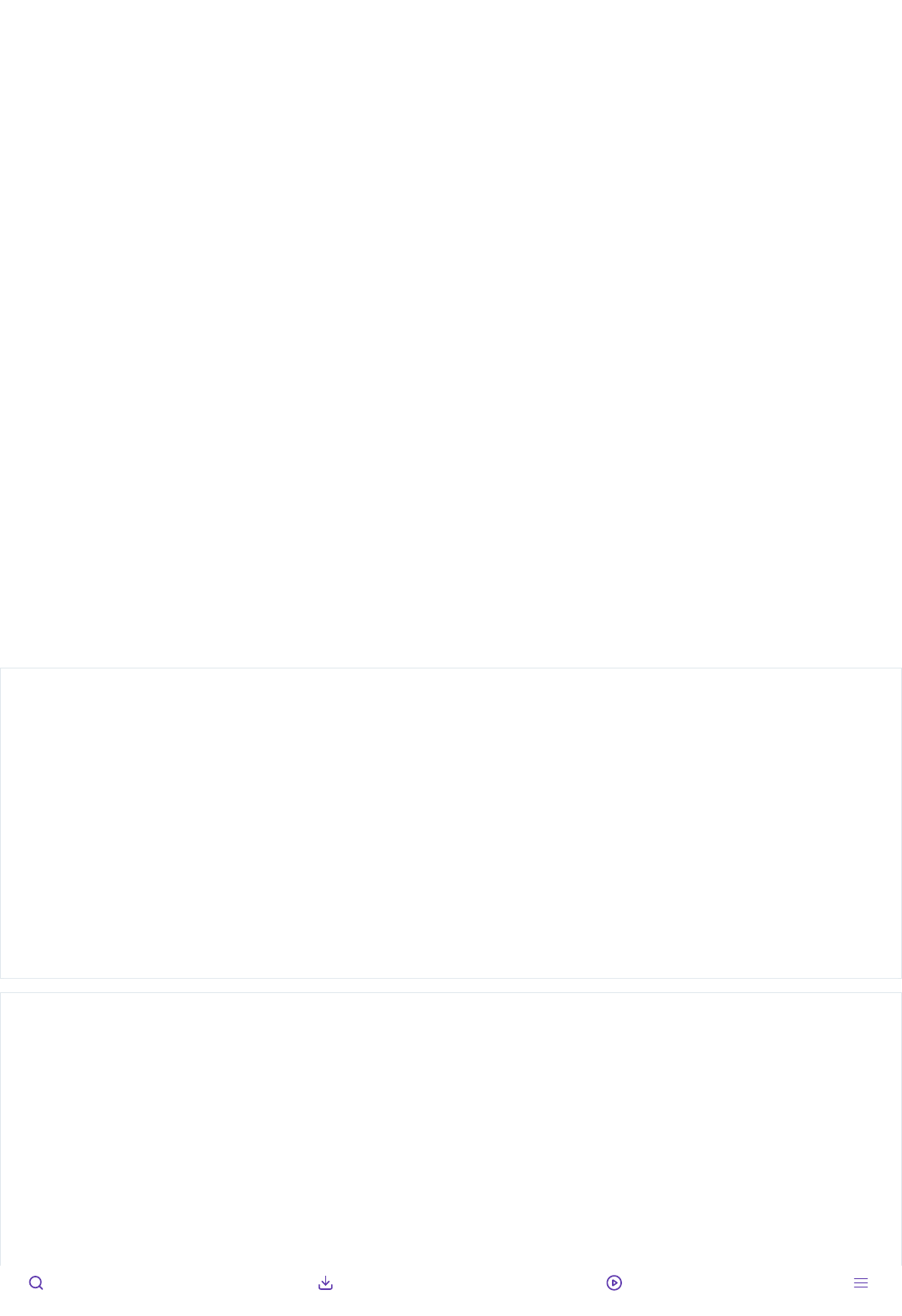The image size is (902, 1316).
Task: Open the hamburger menu
Action: (x=860, y=1282)
